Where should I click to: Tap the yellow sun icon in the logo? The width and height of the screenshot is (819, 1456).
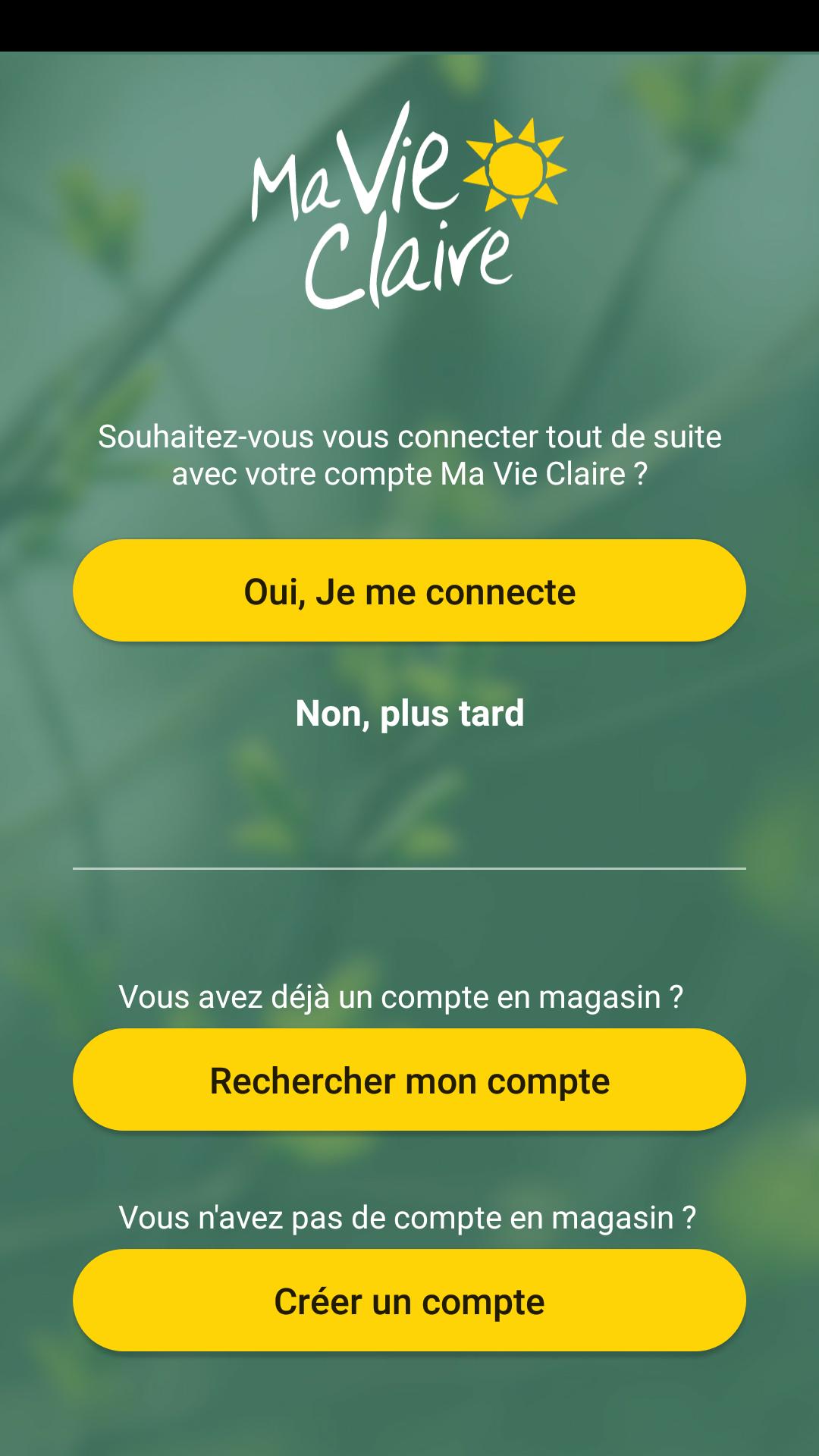[x=516, y=167]
